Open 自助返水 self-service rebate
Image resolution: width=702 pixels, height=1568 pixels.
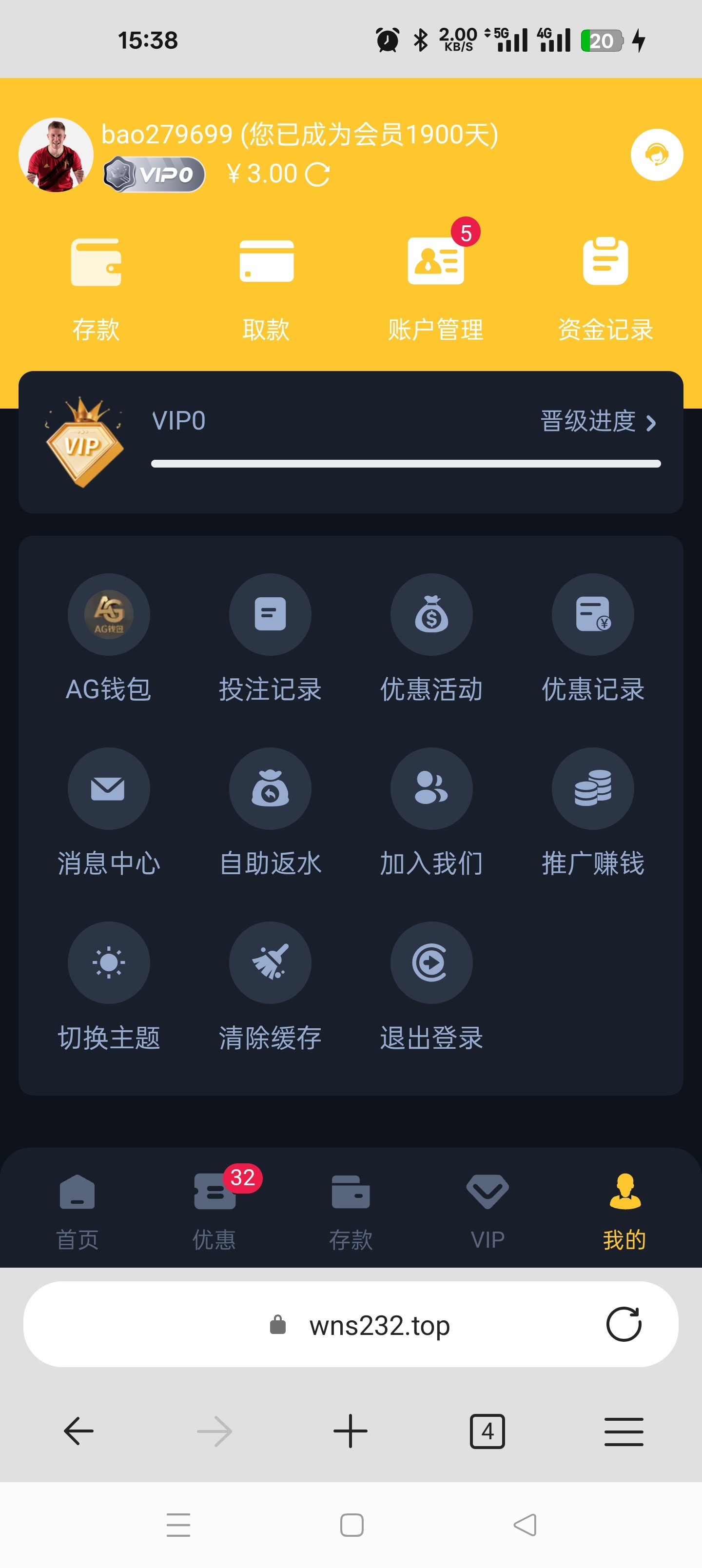point(270,812)
